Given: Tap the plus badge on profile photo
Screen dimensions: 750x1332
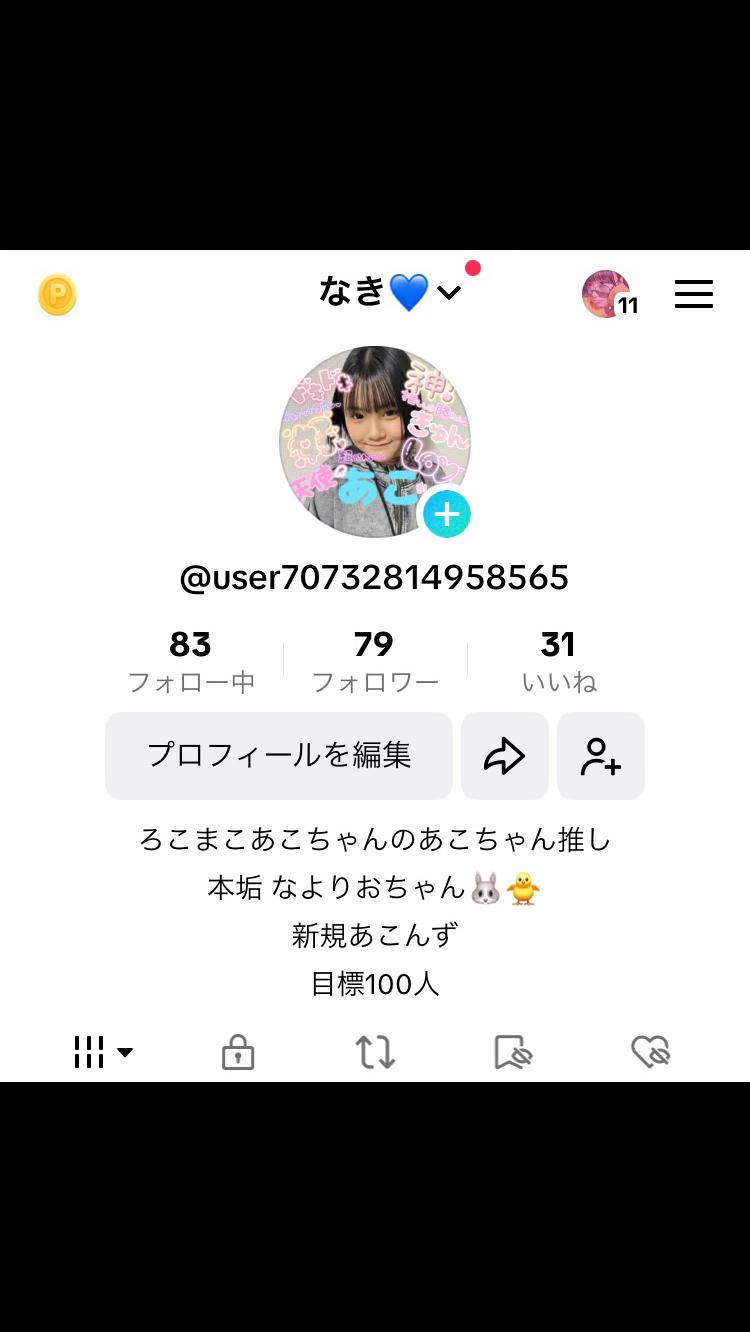Looking at the screenshot, I should (x=446, y=514).
